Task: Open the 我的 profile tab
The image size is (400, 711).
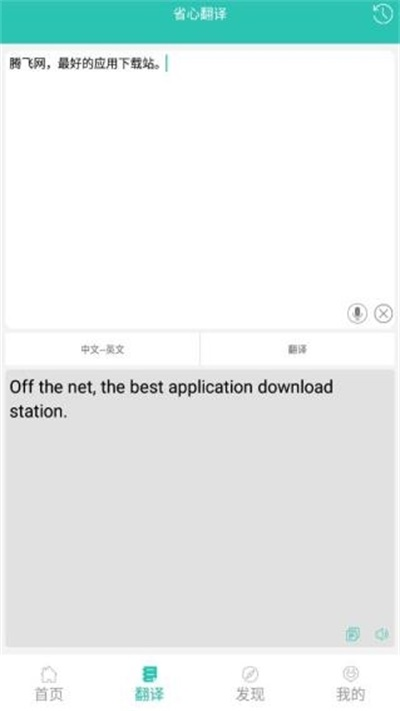Action: [x=350, y=683]
